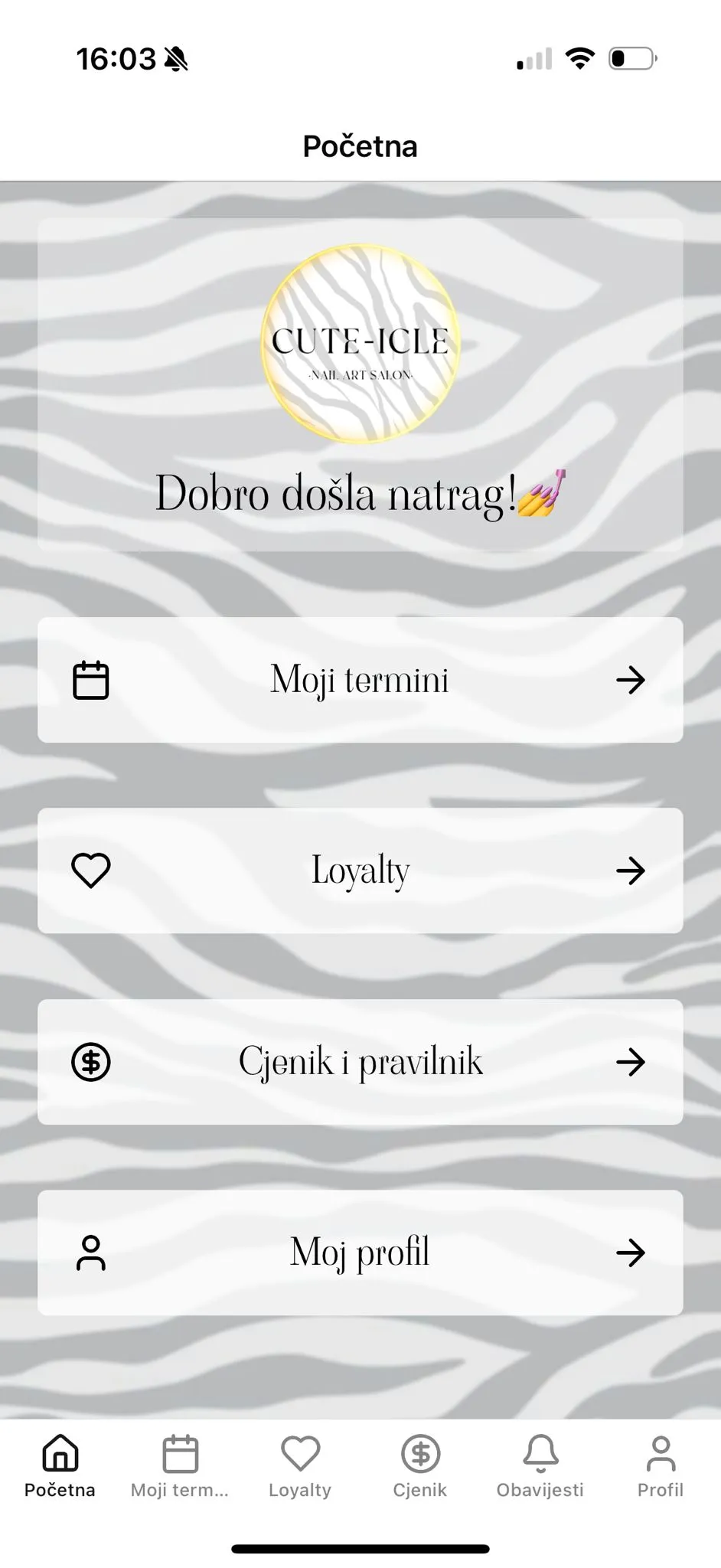Tap the Dobro došla natrag greeting banner
The image size is (721, 1568).
pyautogui.click(x=360, y=494)
